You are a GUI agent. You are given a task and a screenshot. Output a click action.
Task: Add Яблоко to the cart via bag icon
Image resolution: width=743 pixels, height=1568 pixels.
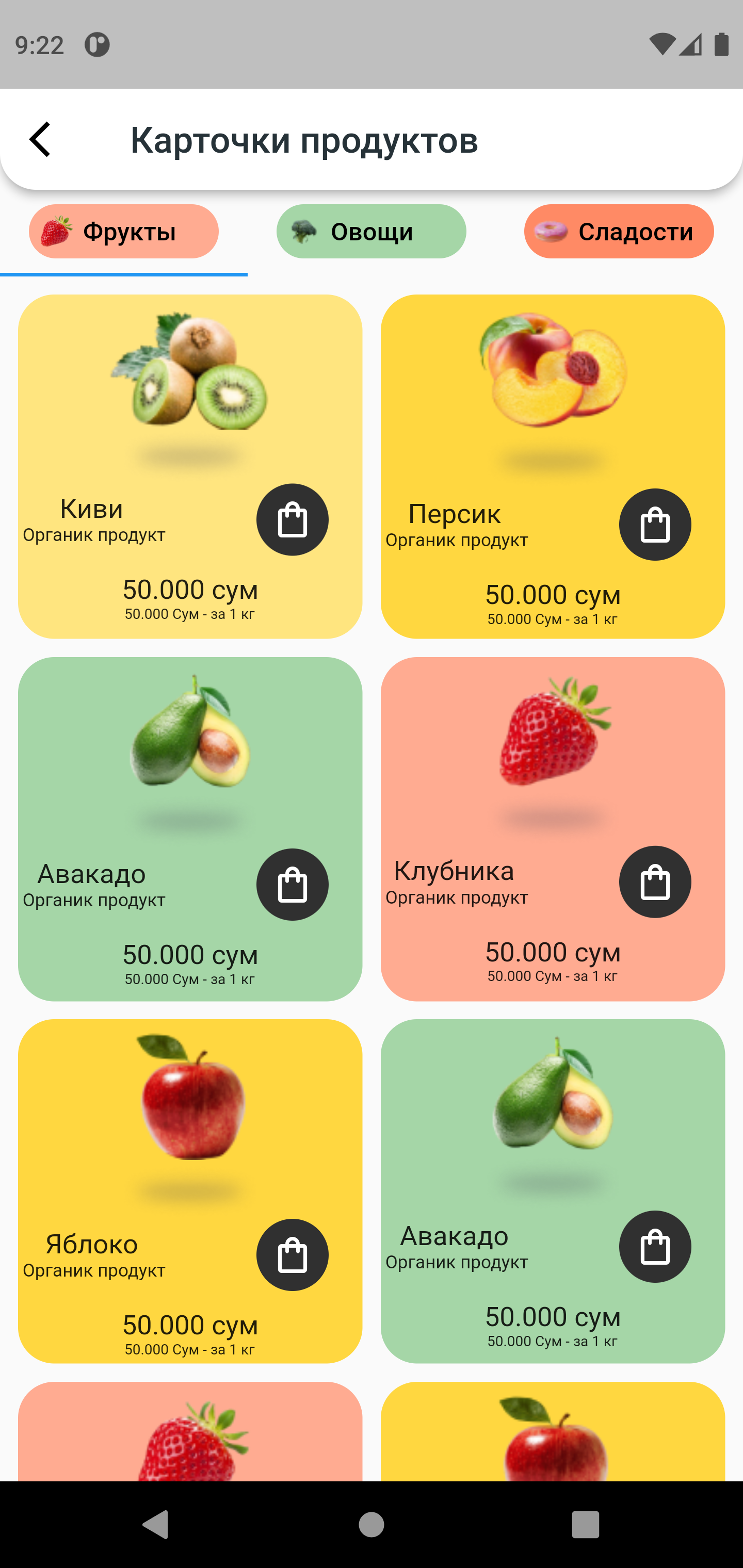(293, 1254)
